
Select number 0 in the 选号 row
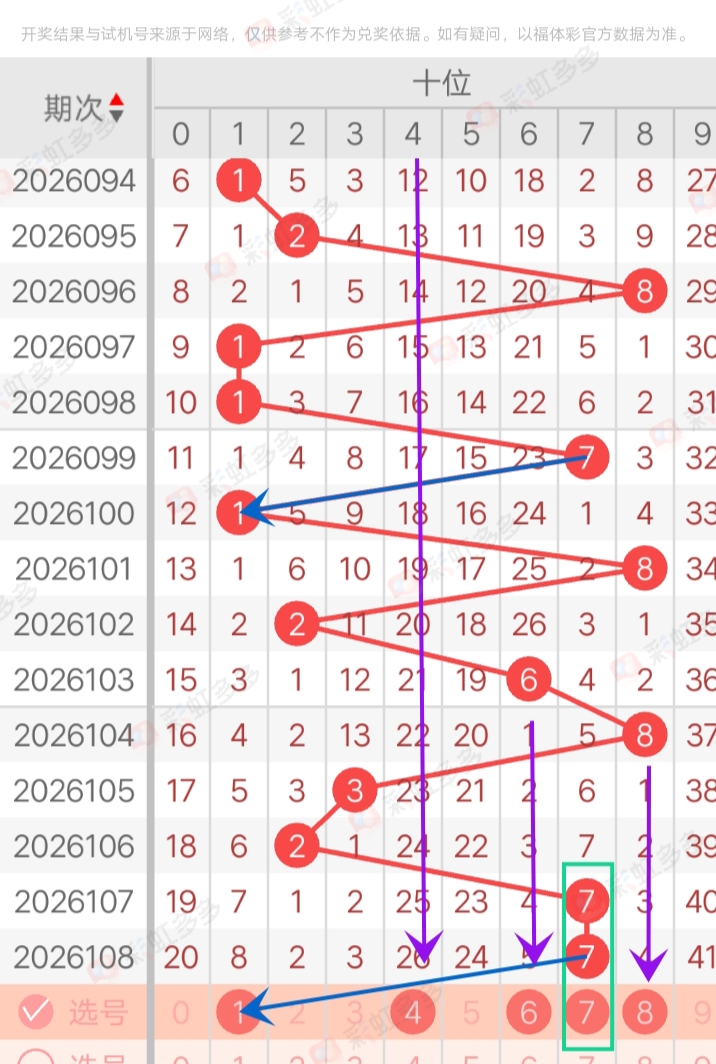coord(180,1013)
